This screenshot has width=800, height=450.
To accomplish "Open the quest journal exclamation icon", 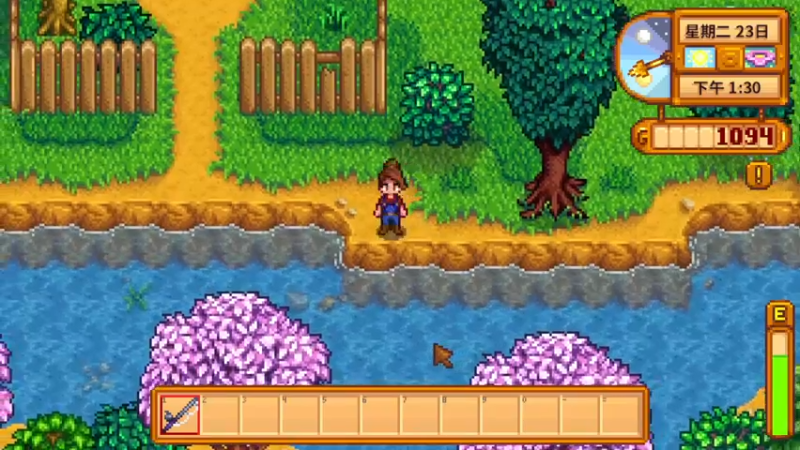I will [x=758, y=174].
